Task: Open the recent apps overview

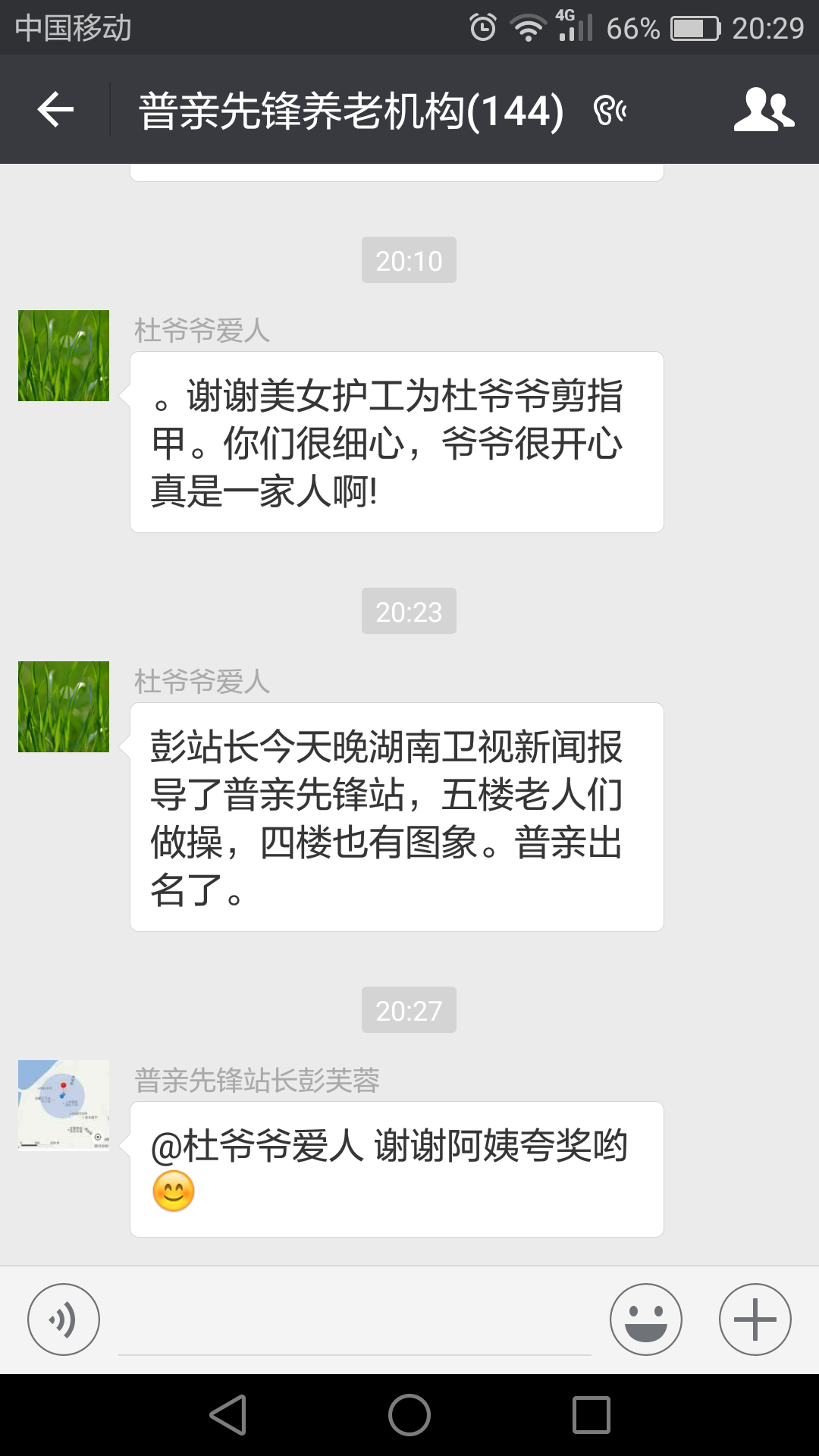Action: [591, 1415]
